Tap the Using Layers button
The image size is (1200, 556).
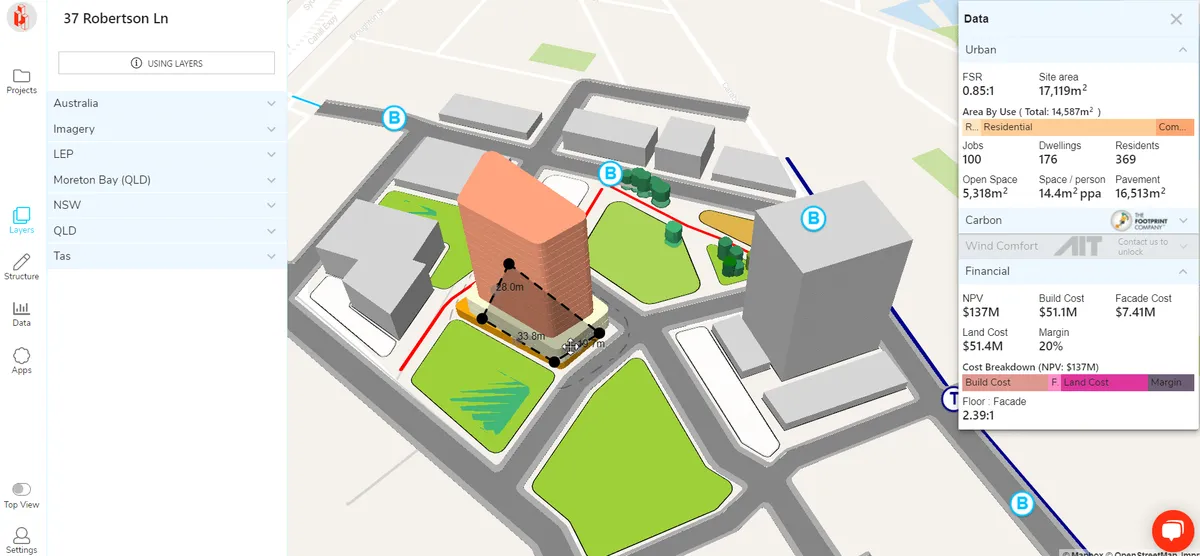coord(167,63)
